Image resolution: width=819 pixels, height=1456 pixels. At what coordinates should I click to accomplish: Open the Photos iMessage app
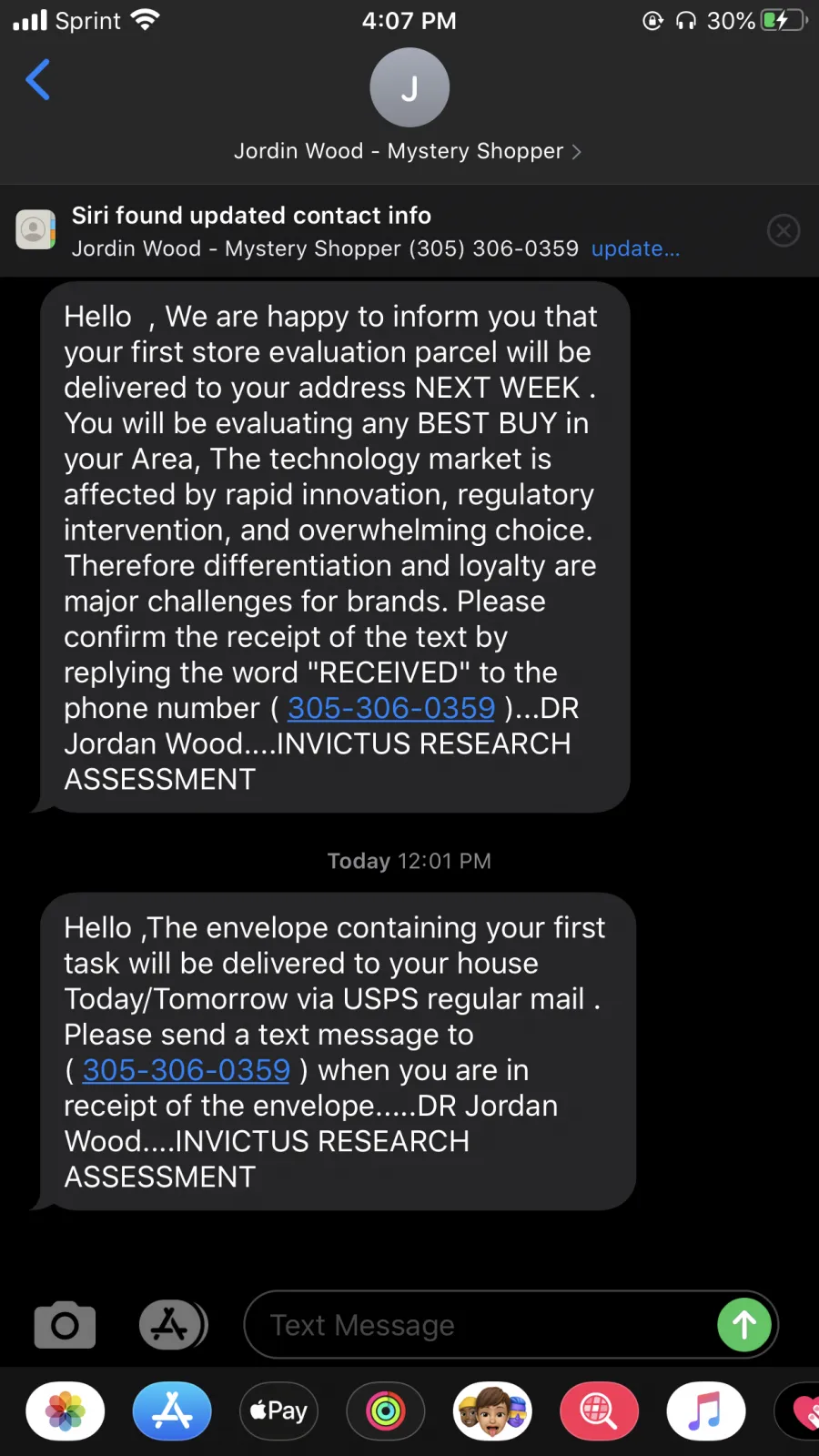66,1411
